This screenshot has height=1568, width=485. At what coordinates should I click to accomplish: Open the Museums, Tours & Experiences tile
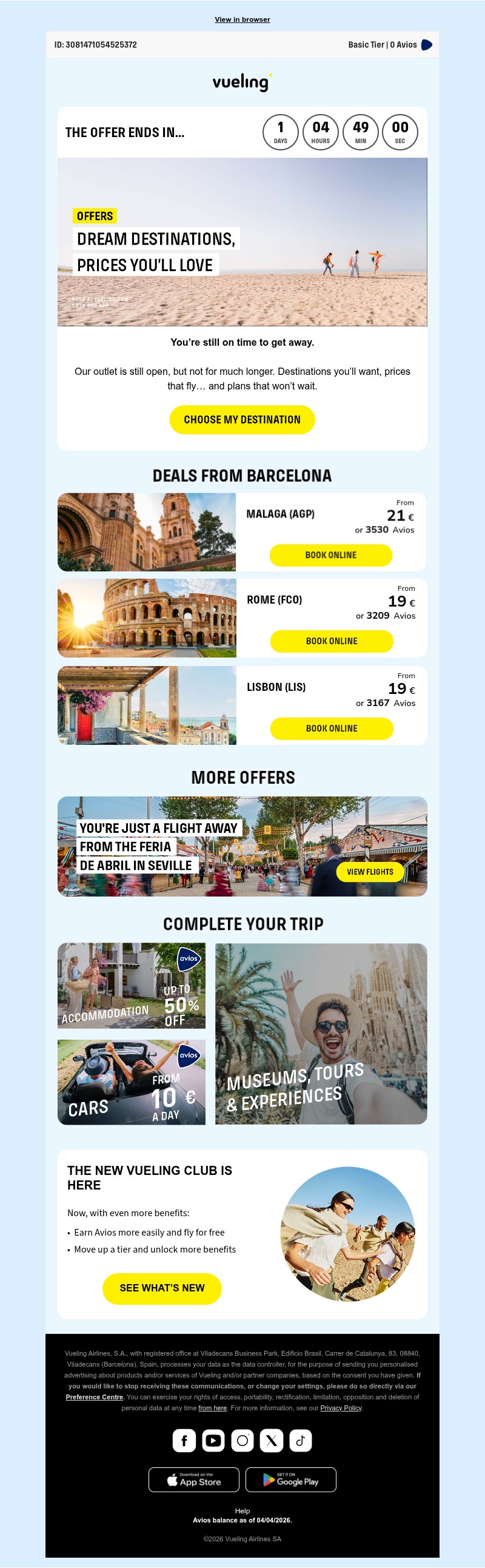point(321,1033)
